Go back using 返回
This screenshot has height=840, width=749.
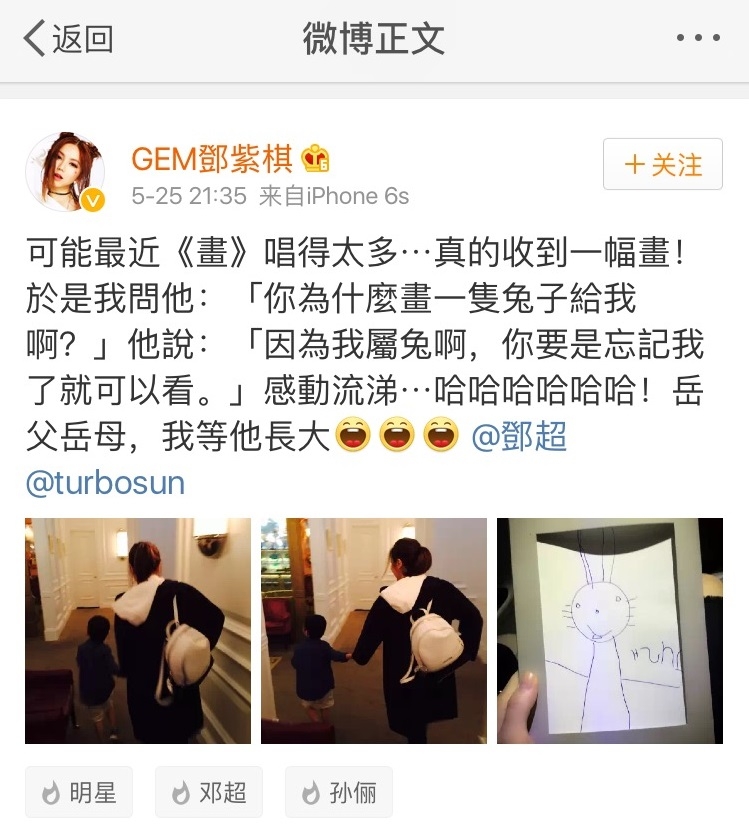[x=68, y=40]
